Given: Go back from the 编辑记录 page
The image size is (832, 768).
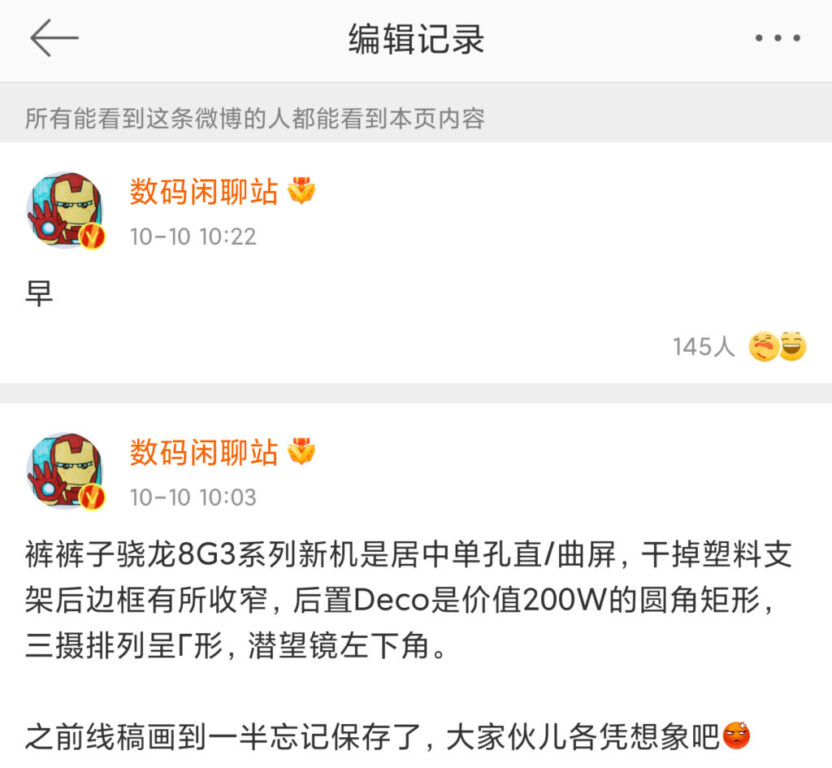Looking at the screenshot, I should pos(54,39).
